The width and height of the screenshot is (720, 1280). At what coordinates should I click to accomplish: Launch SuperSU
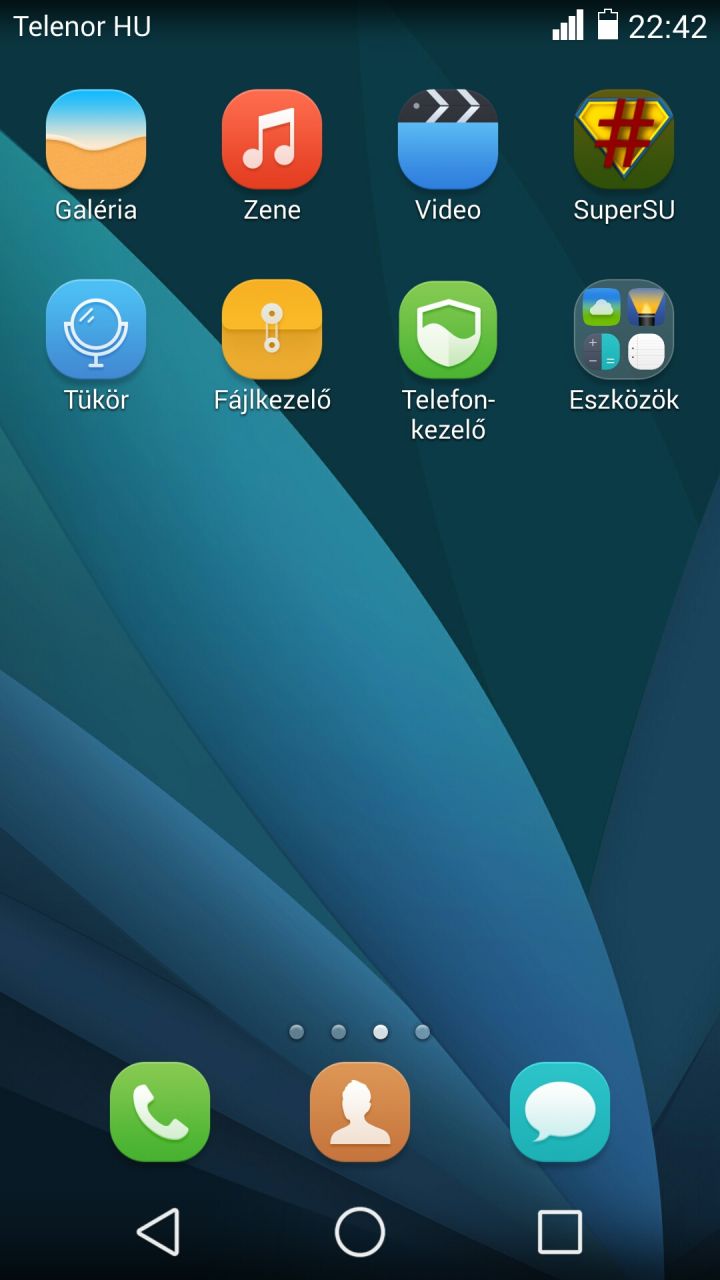click(624, 140)
